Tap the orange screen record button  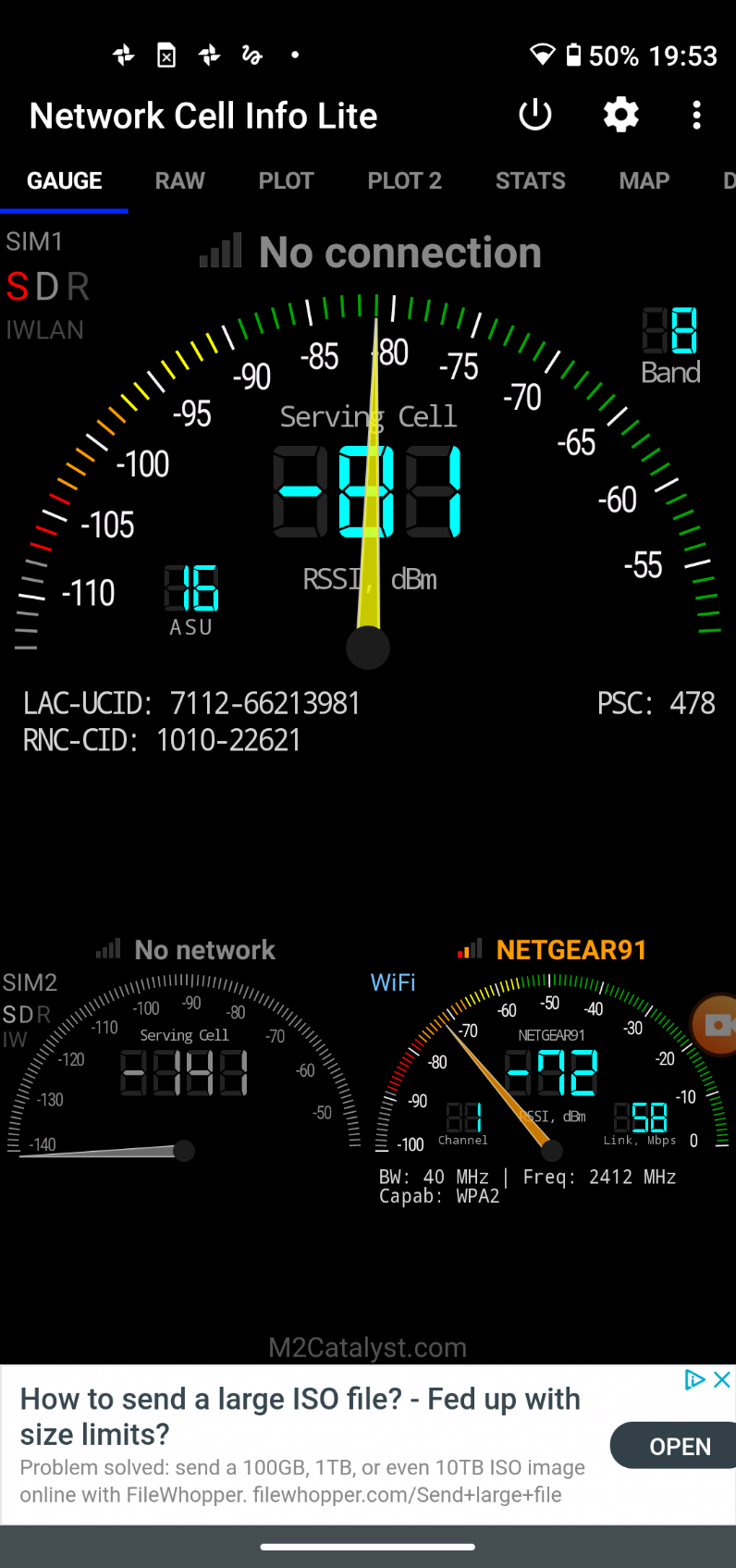tap(717, 1024)
